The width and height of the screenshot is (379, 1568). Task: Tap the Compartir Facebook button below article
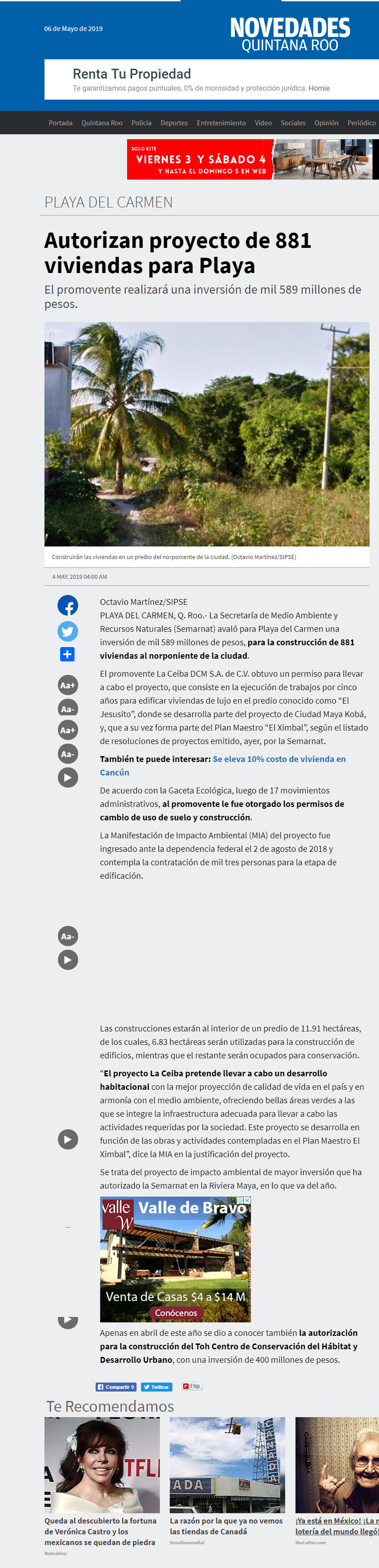coord(116,1387)
